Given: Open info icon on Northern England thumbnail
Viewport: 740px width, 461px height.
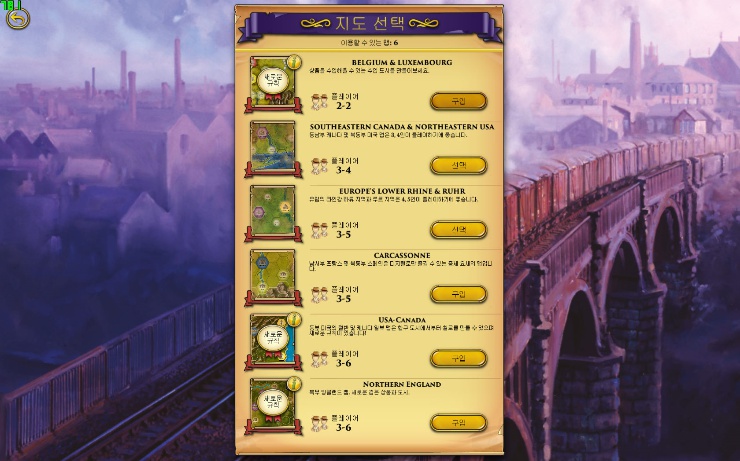Looking at the screenshot, I should tap(294, 384).
